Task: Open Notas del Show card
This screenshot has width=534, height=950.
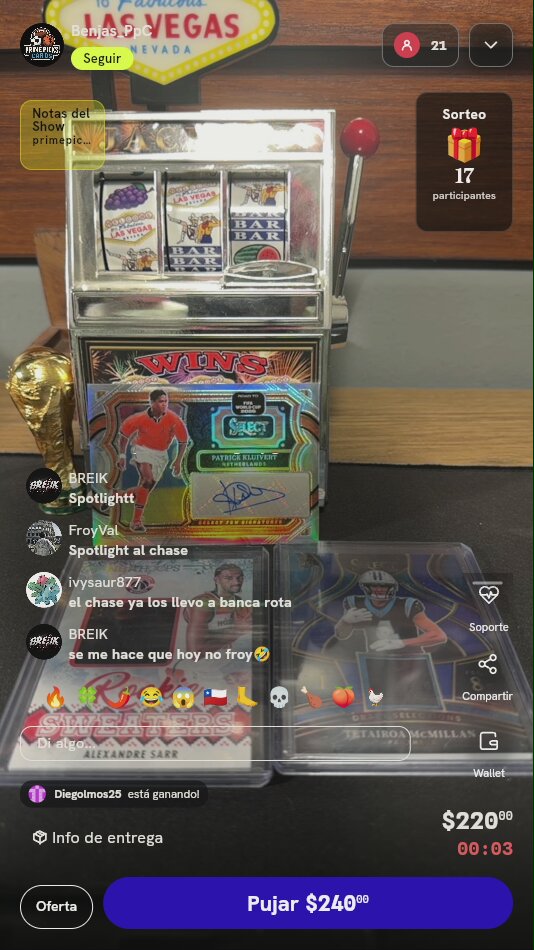Action: pos(62,135)
